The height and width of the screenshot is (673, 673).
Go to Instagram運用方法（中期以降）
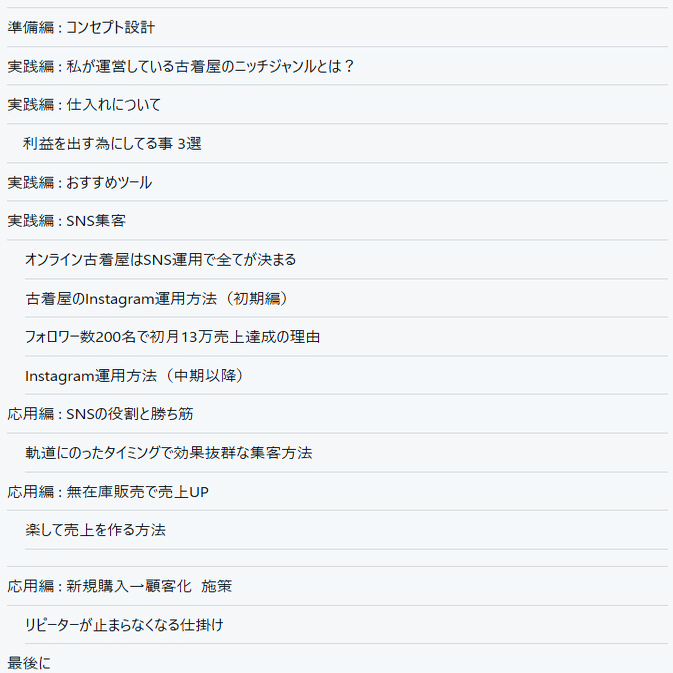135,375
